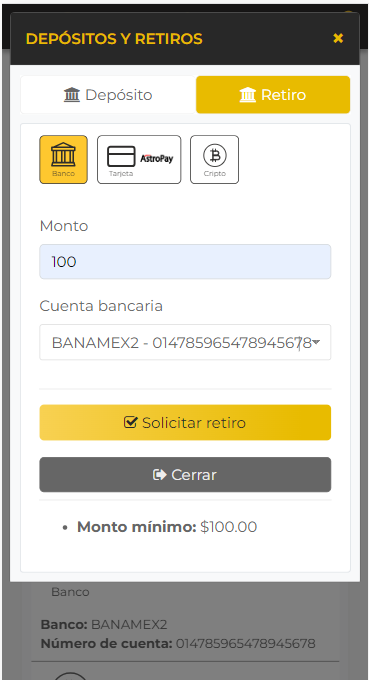Screen dimensions: 369x680
Task: Tap Solicitar retiro to submit
Action: 185,422
